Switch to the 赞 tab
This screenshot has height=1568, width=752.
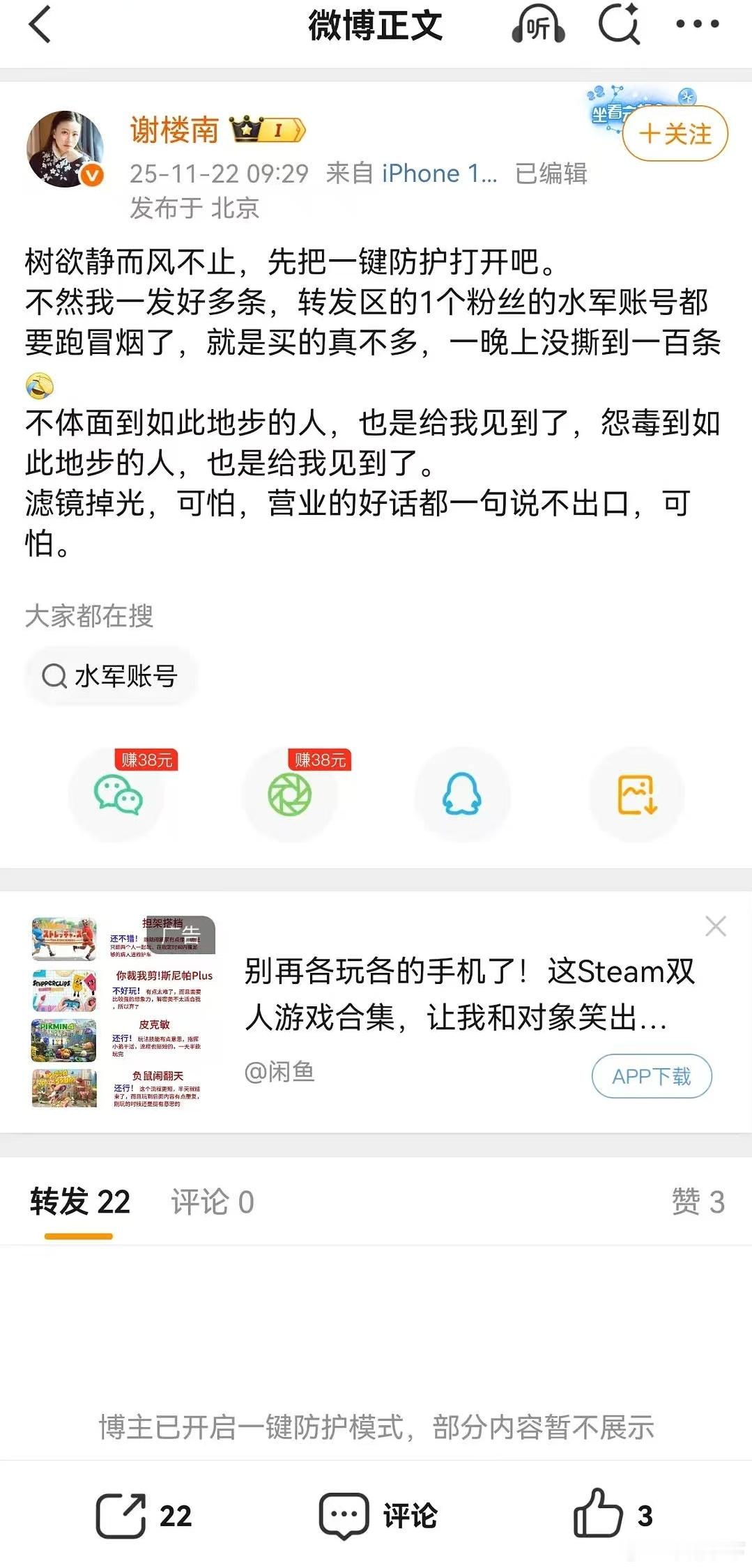click(x=699, y=1201)
